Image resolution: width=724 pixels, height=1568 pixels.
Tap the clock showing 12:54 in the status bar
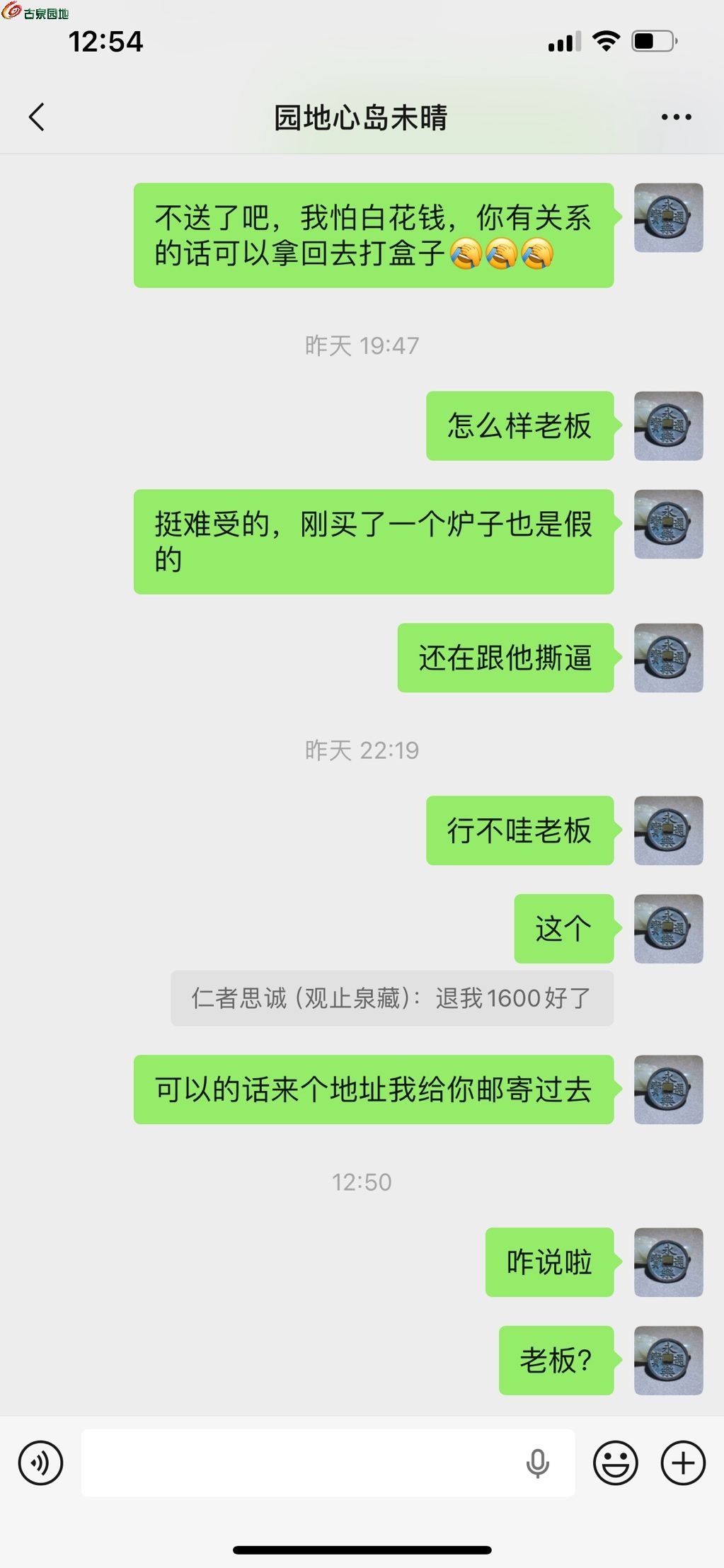(106, 42)
